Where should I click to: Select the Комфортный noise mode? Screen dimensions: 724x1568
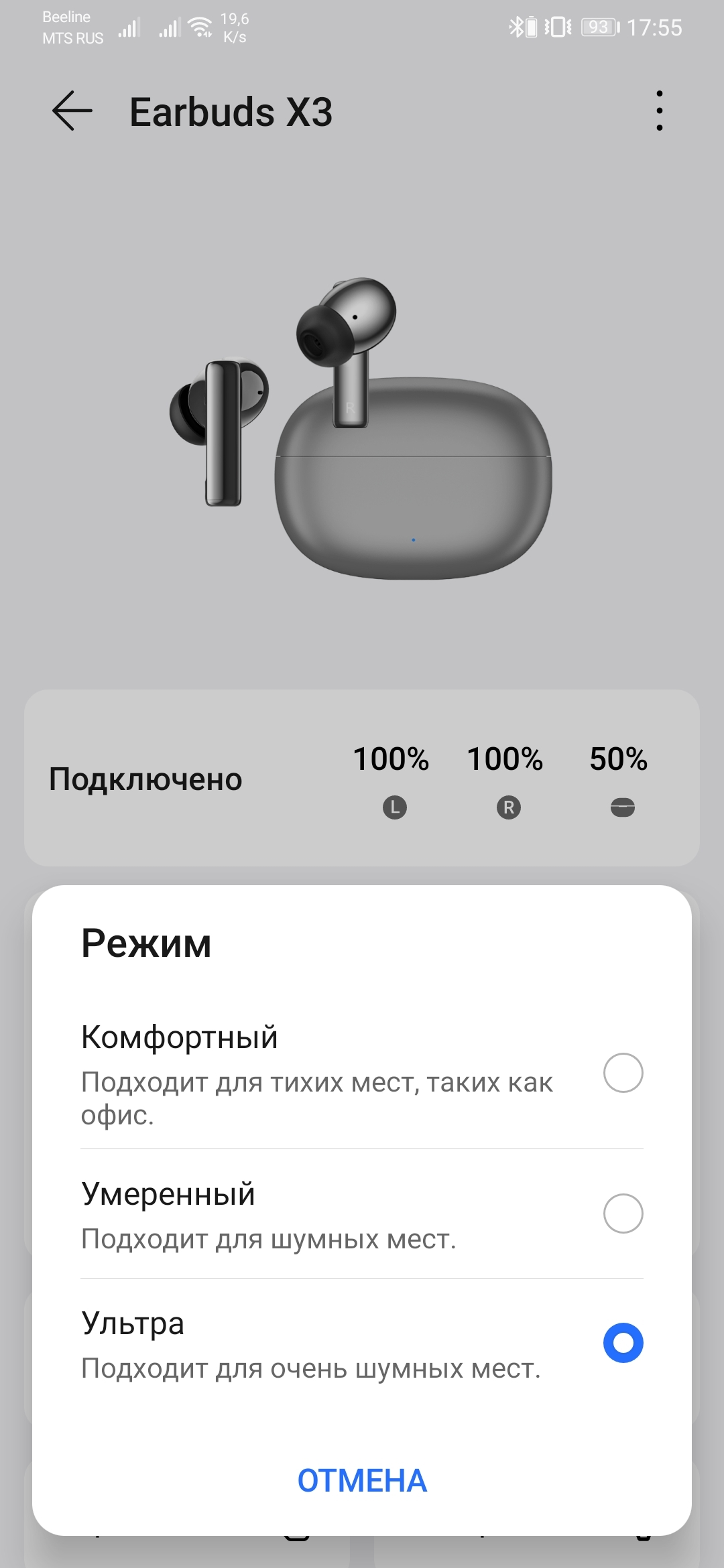(x=623, y=1073)
